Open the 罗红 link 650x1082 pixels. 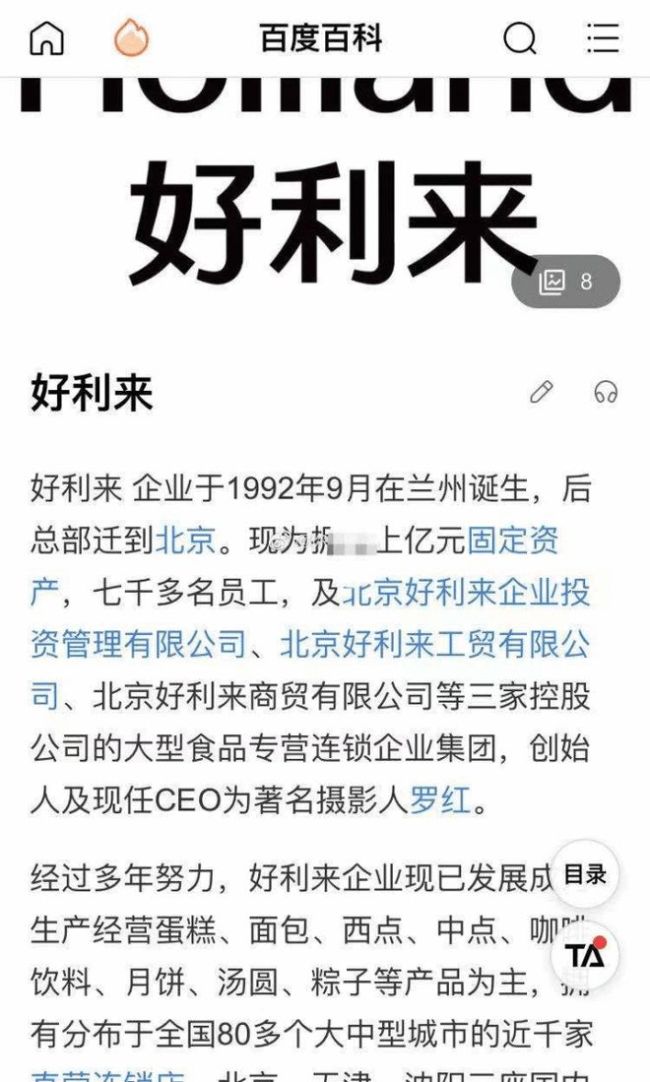[439, 800]
